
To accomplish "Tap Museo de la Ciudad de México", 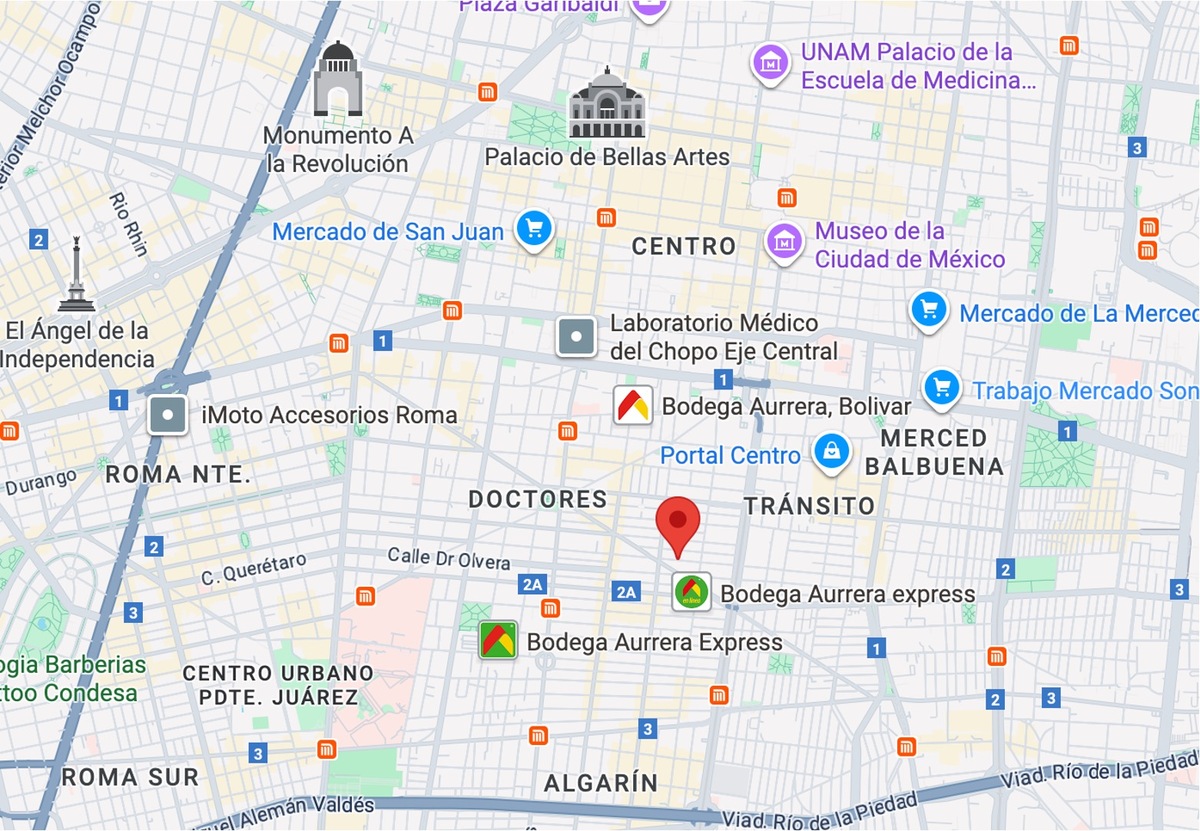I will (785, 240).
